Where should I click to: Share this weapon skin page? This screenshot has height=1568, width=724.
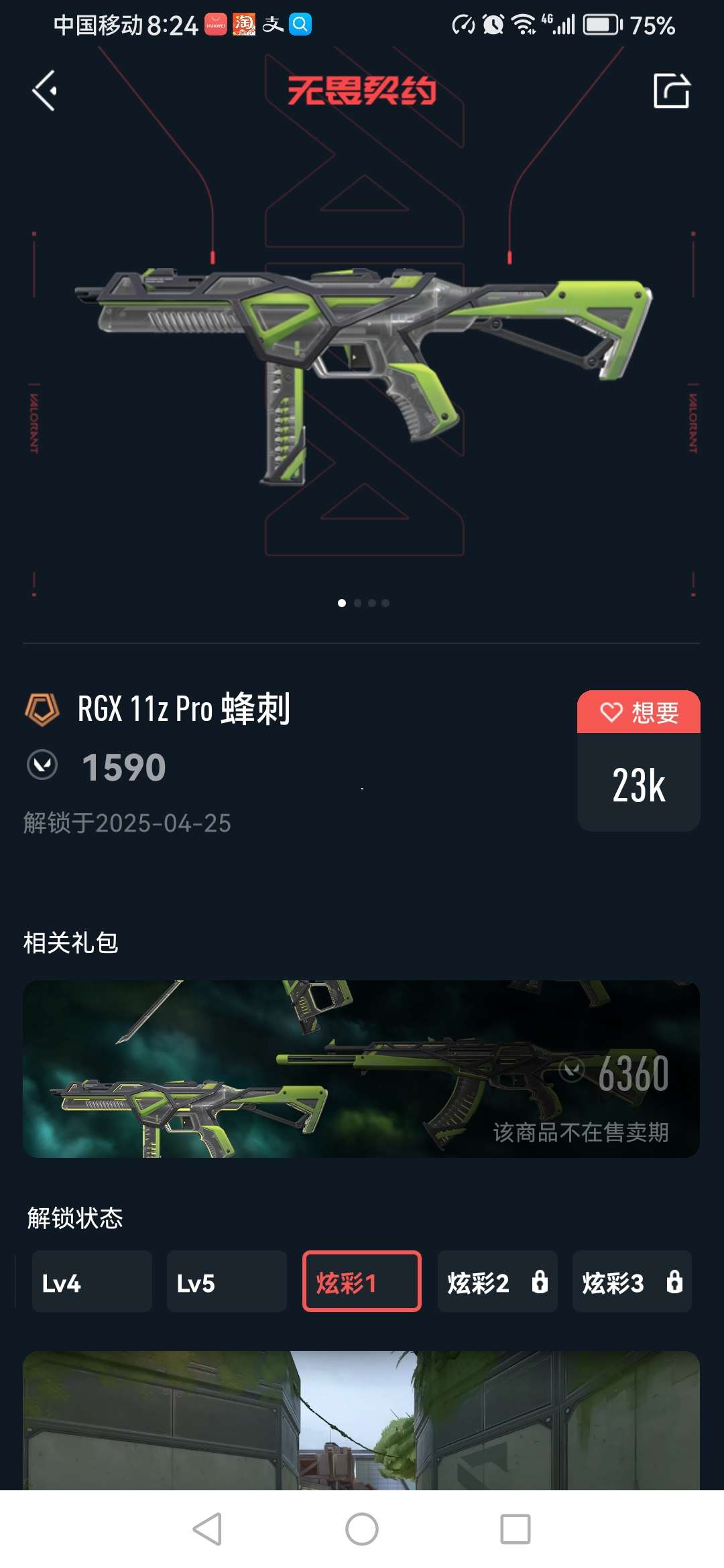[671, 91]
